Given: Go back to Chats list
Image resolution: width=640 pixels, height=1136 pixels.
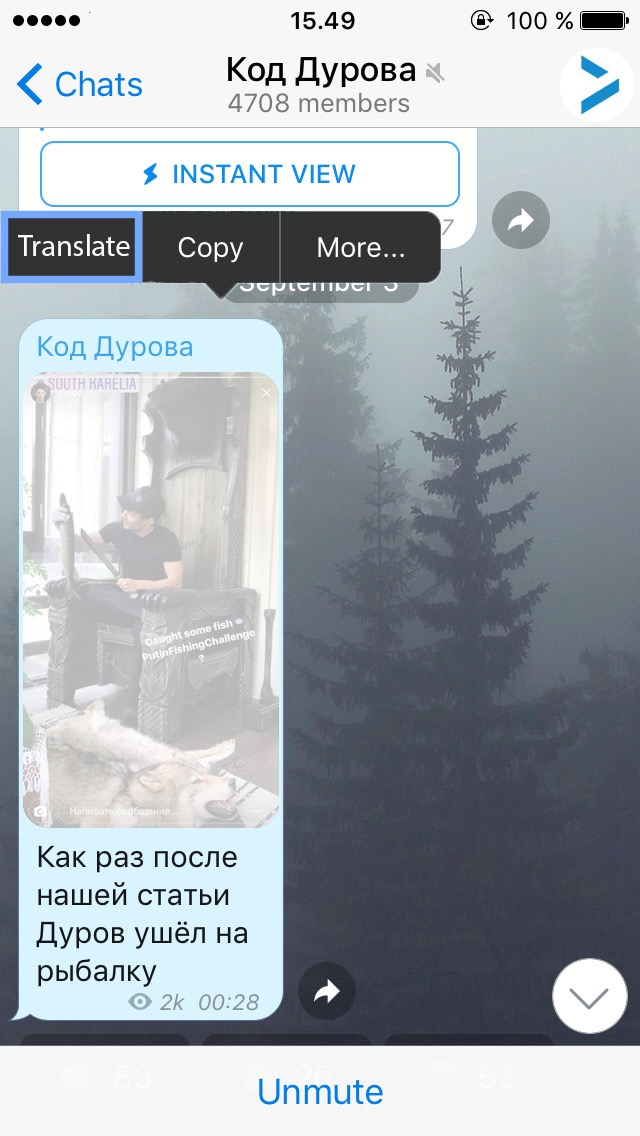Looking at the screenshot, I should click(x=82, y=85).
